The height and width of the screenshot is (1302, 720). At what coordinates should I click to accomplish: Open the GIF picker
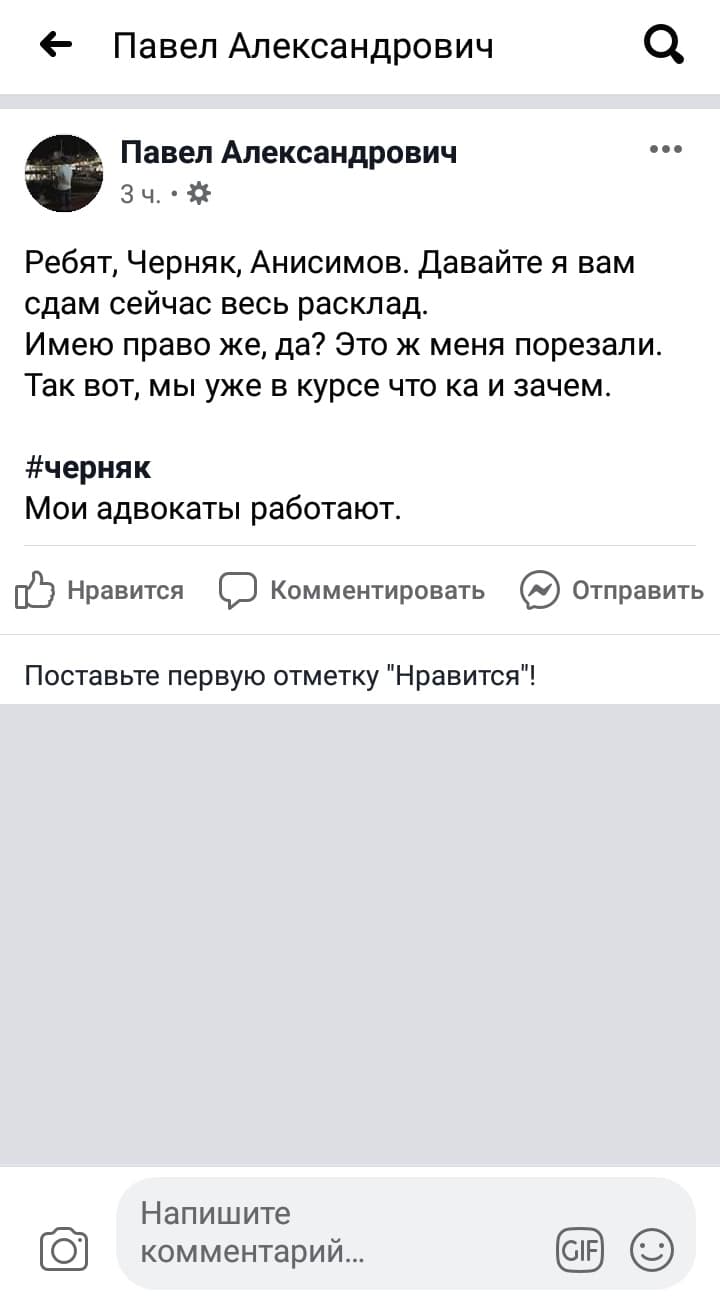[x=580, y=1250]
